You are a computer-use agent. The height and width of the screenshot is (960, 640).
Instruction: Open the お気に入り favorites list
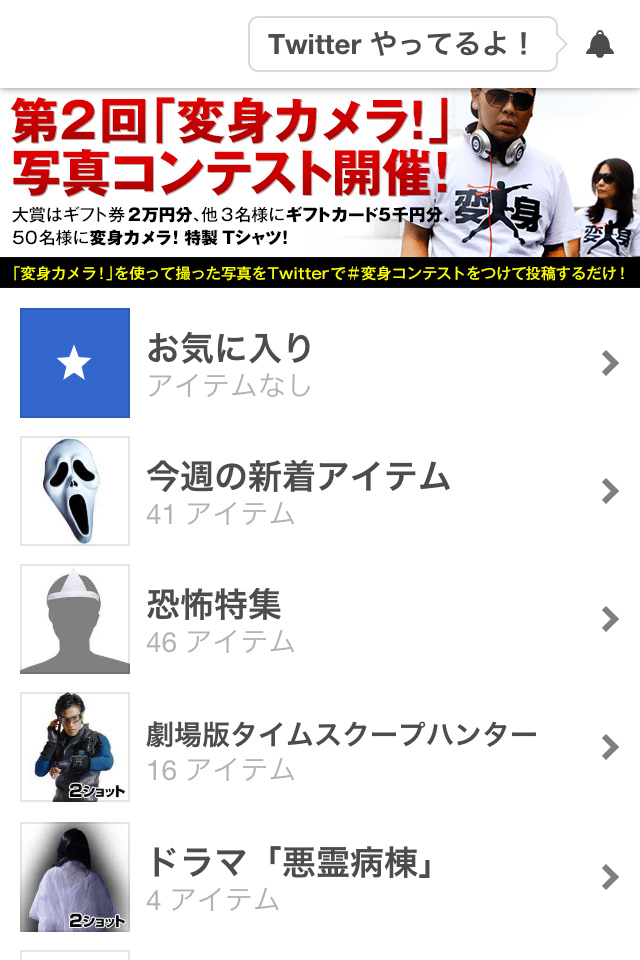(320, 363)
